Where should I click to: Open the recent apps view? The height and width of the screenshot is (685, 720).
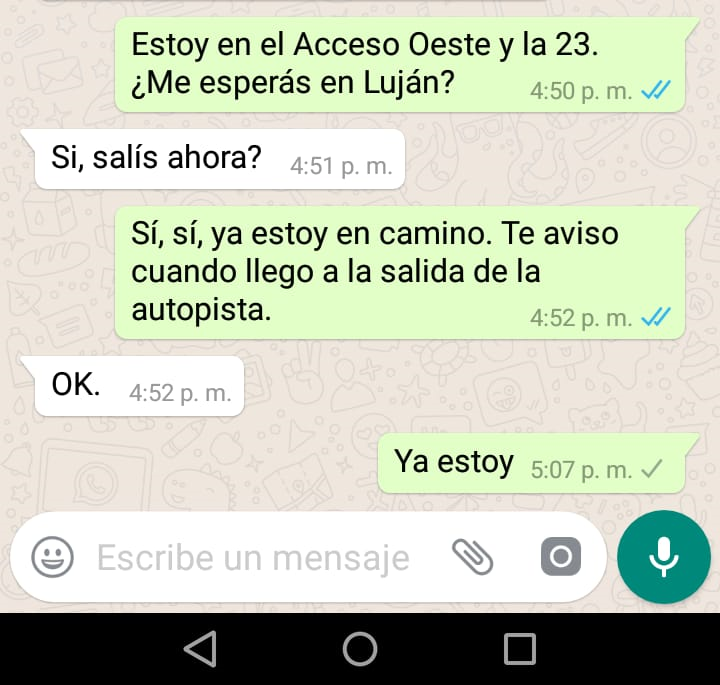tap(519, 649)
